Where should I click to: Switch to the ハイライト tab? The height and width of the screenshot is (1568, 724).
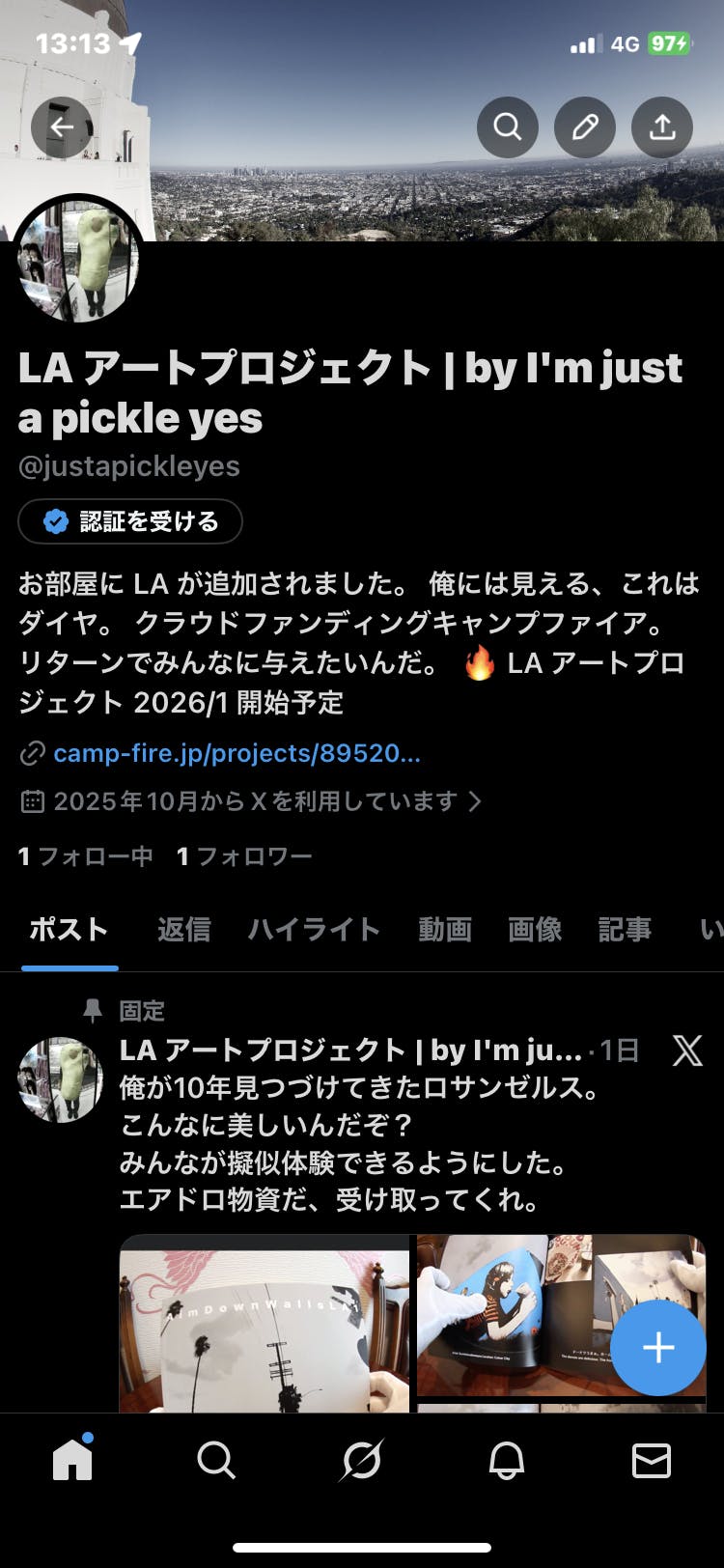[x=314, y=930]
